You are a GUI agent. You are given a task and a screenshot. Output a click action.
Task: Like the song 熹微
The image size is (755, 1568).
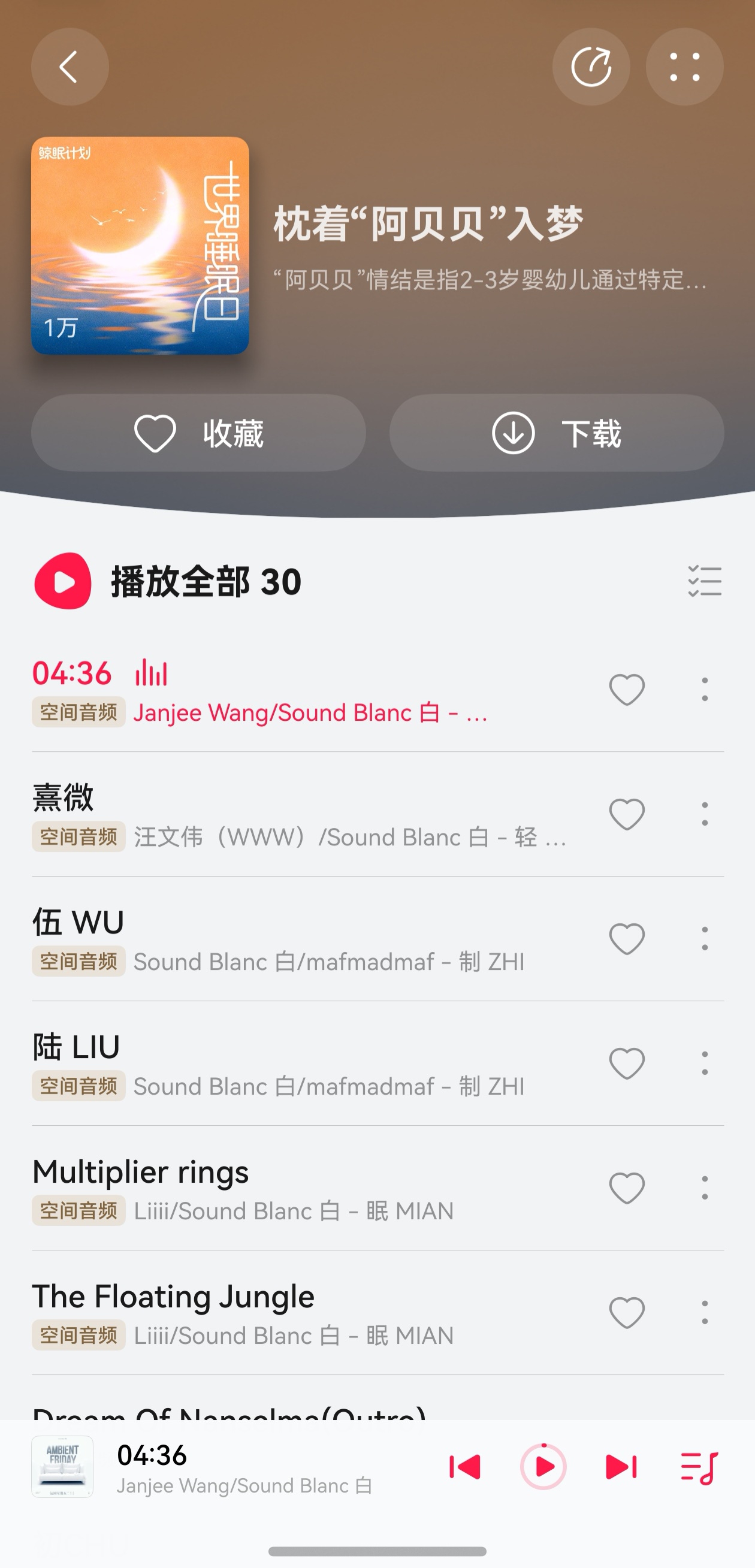pyautogui.click(x=627, y=814)
